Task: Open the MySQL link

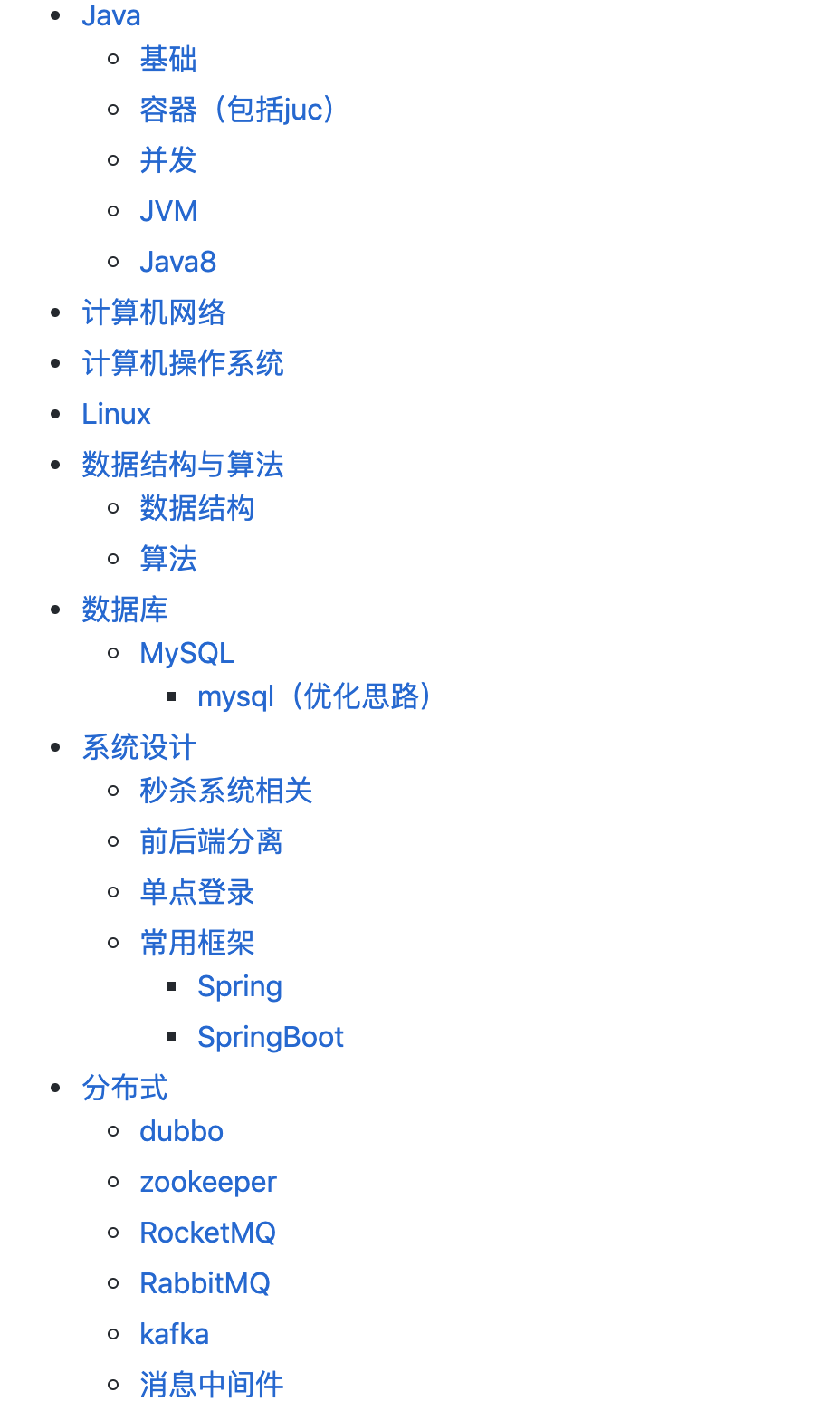Action: pos(186,653)
